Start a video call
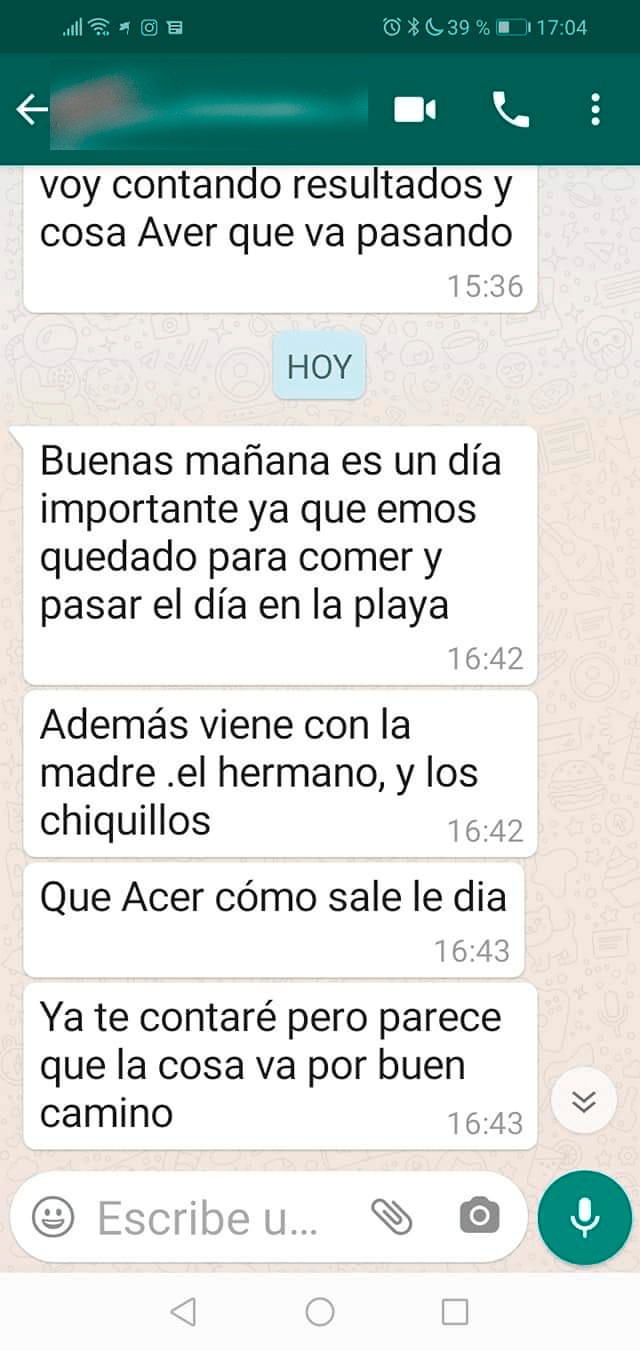 (x=415, y=110)
